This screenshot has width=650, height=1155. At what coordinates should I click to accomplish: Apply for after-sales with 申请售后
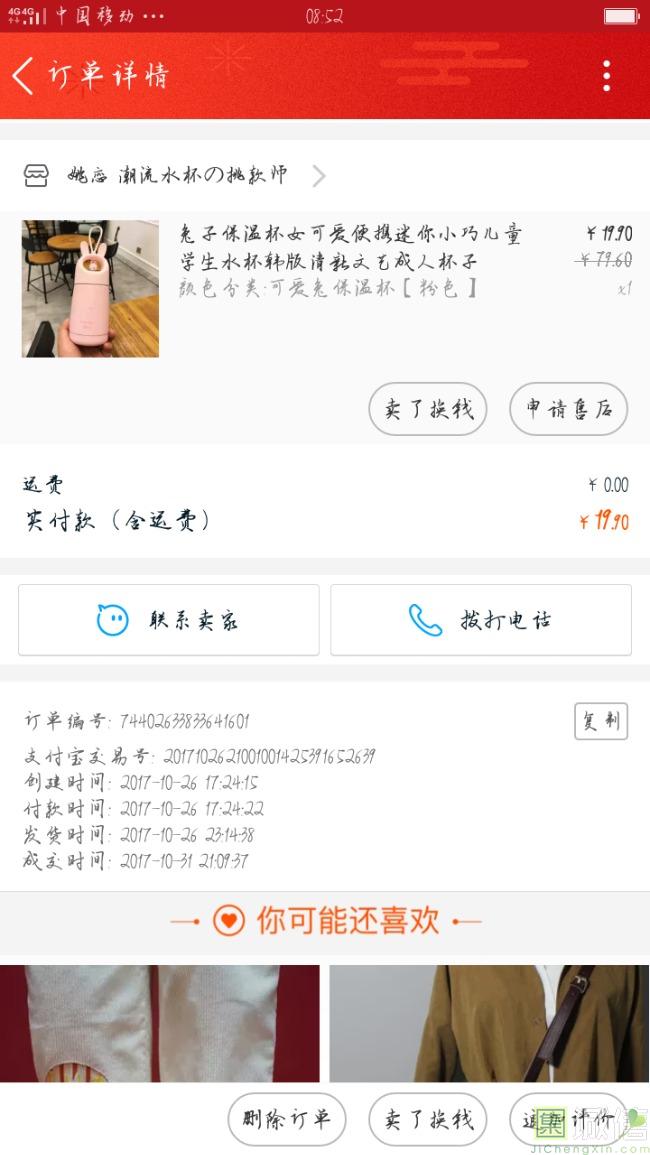[x=568, y=409]
